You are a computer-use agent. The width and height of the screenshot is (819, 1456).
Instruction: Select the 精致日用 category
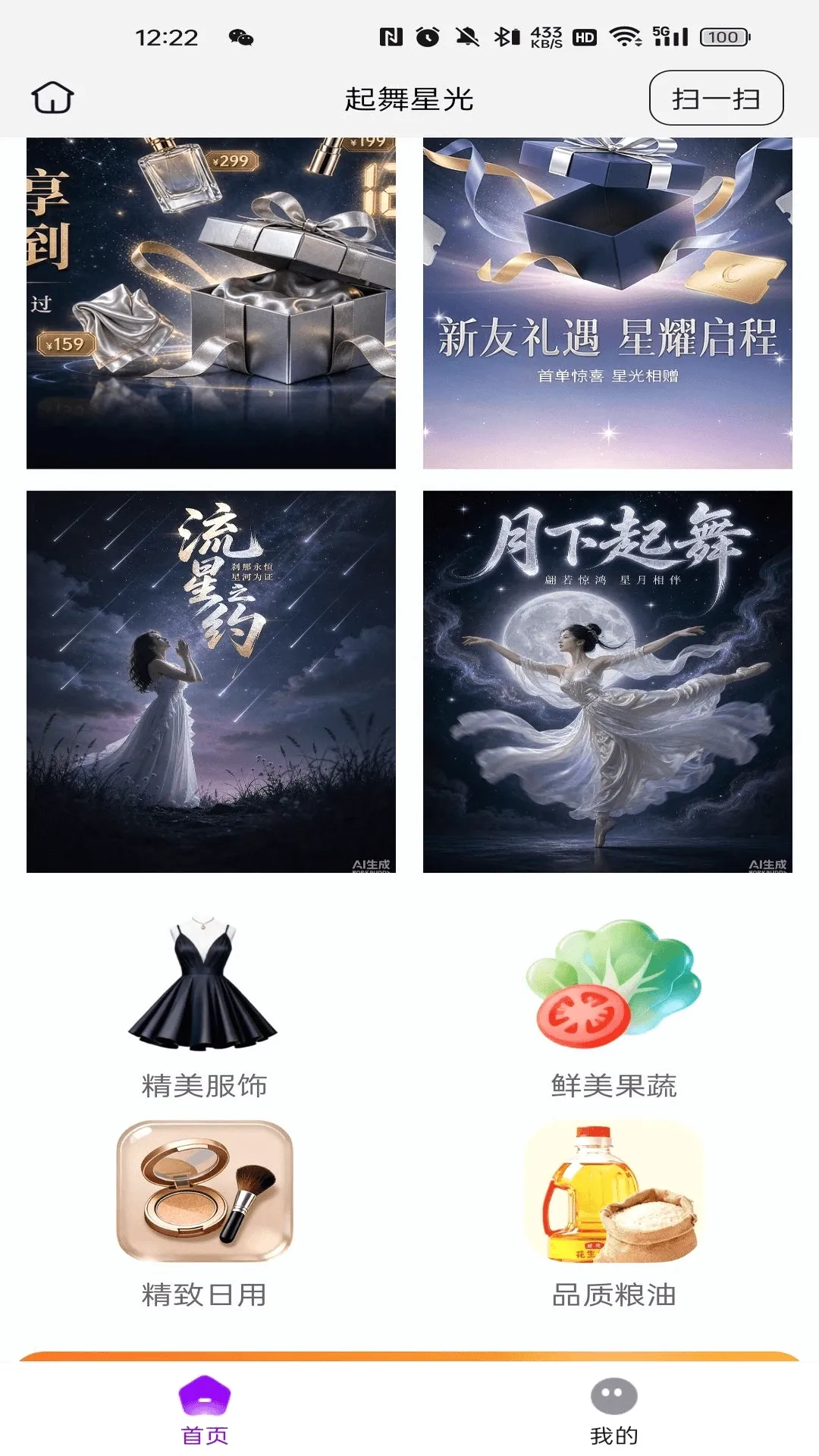click(x=204, y=1215)
